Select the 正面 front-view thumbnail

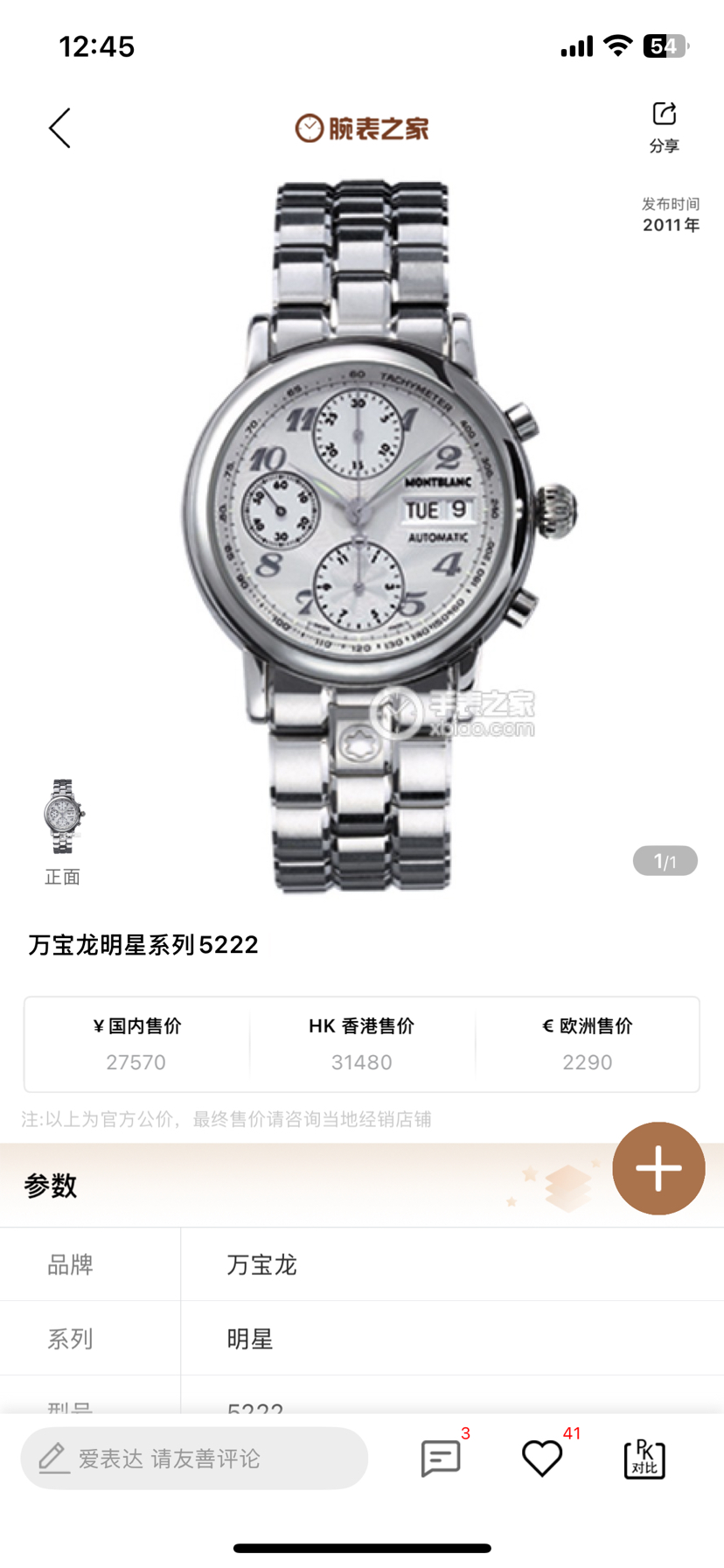click(x=63, y=817)
